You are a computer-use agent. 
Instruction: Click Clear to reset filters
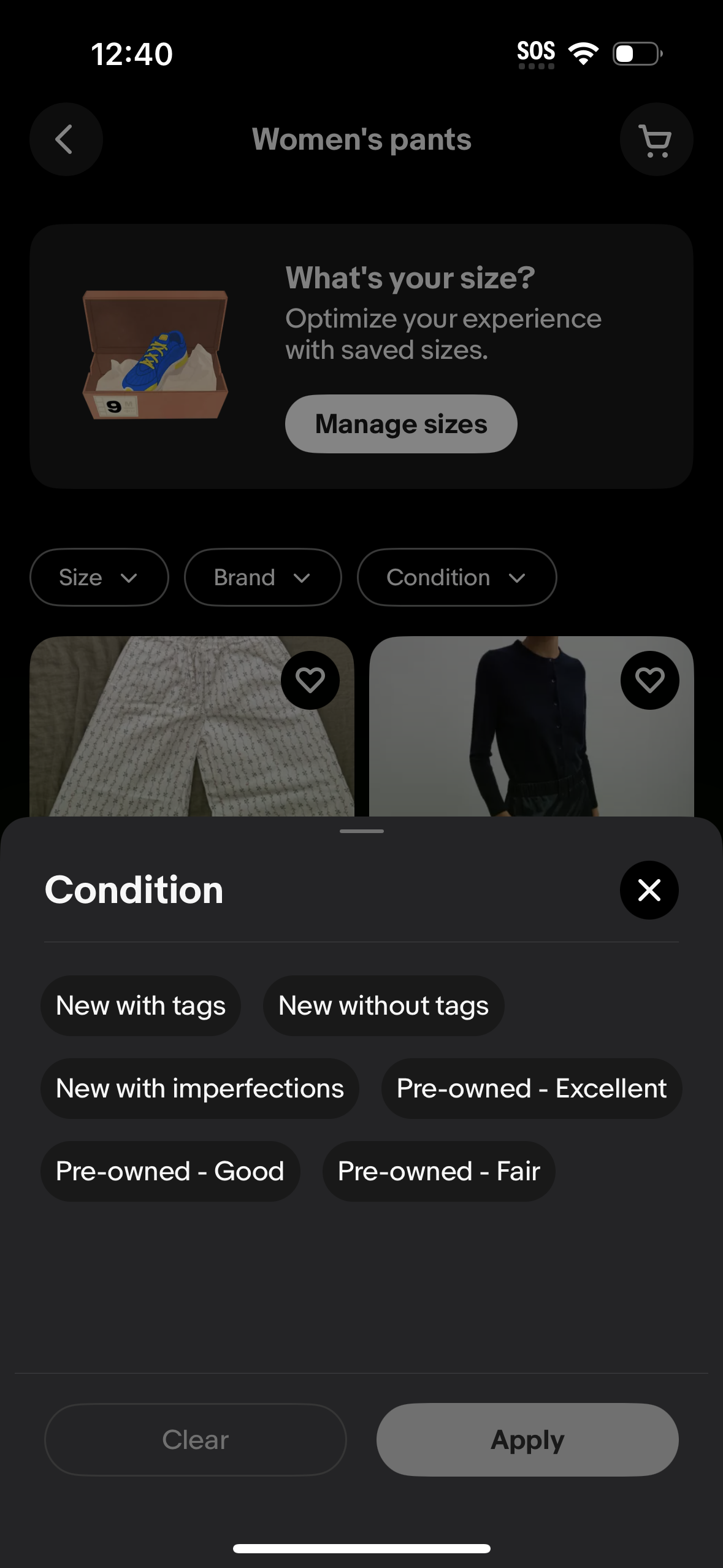pos(194,1439)
